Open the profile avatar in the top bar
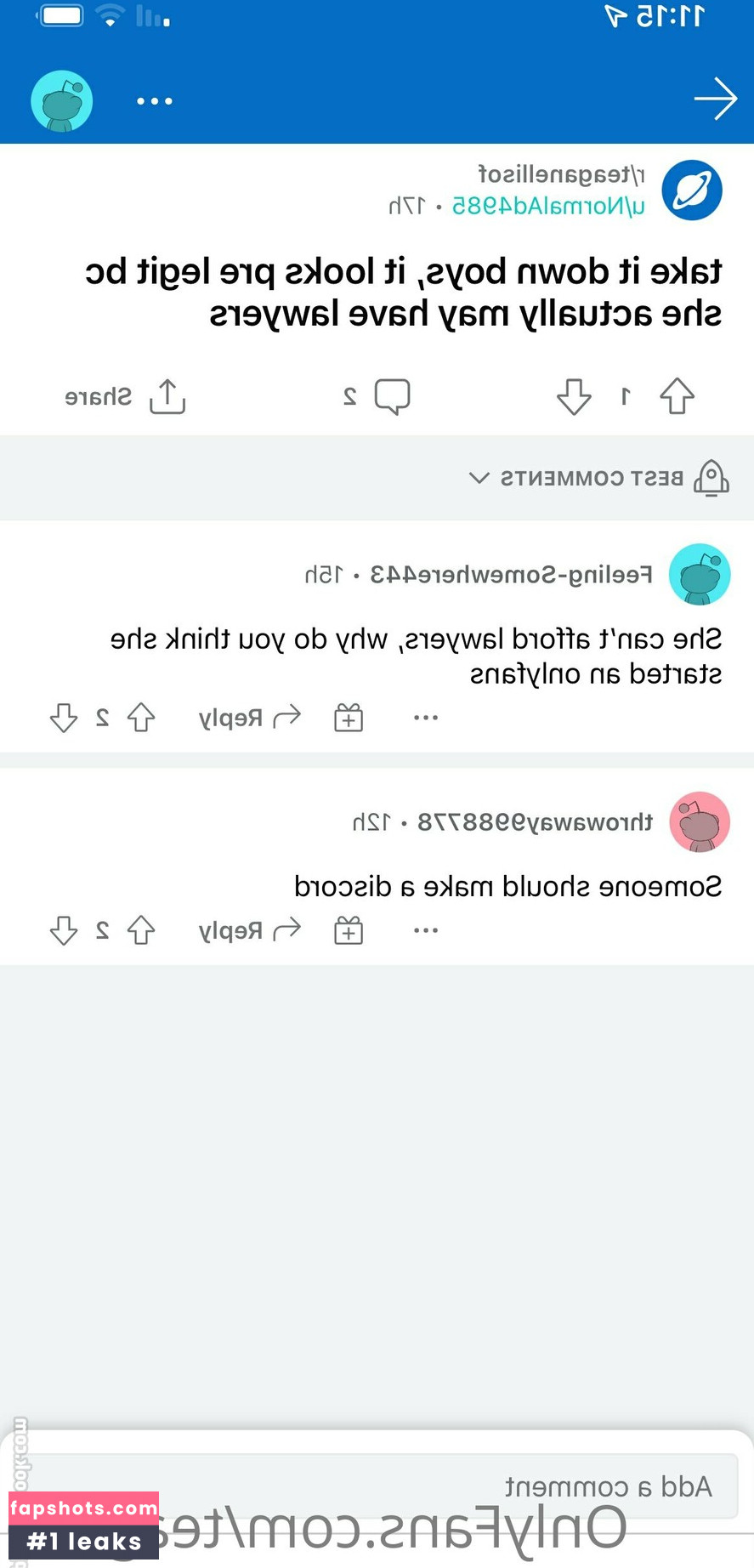Screen dimensions: 754x1568 pos(62,101)
